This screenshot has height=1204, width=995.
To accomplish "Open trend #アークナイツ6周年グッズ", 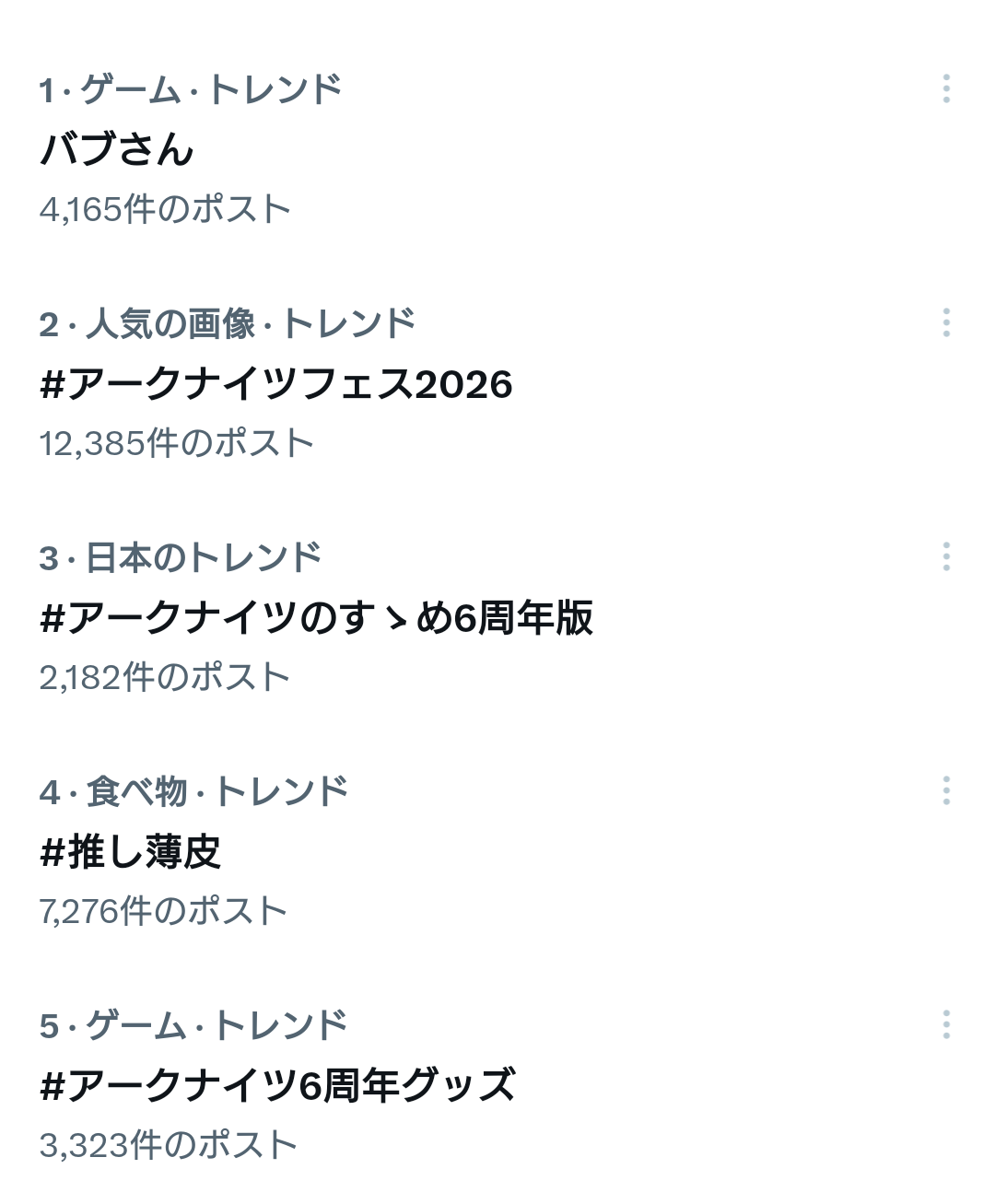I will [277, 1085].
